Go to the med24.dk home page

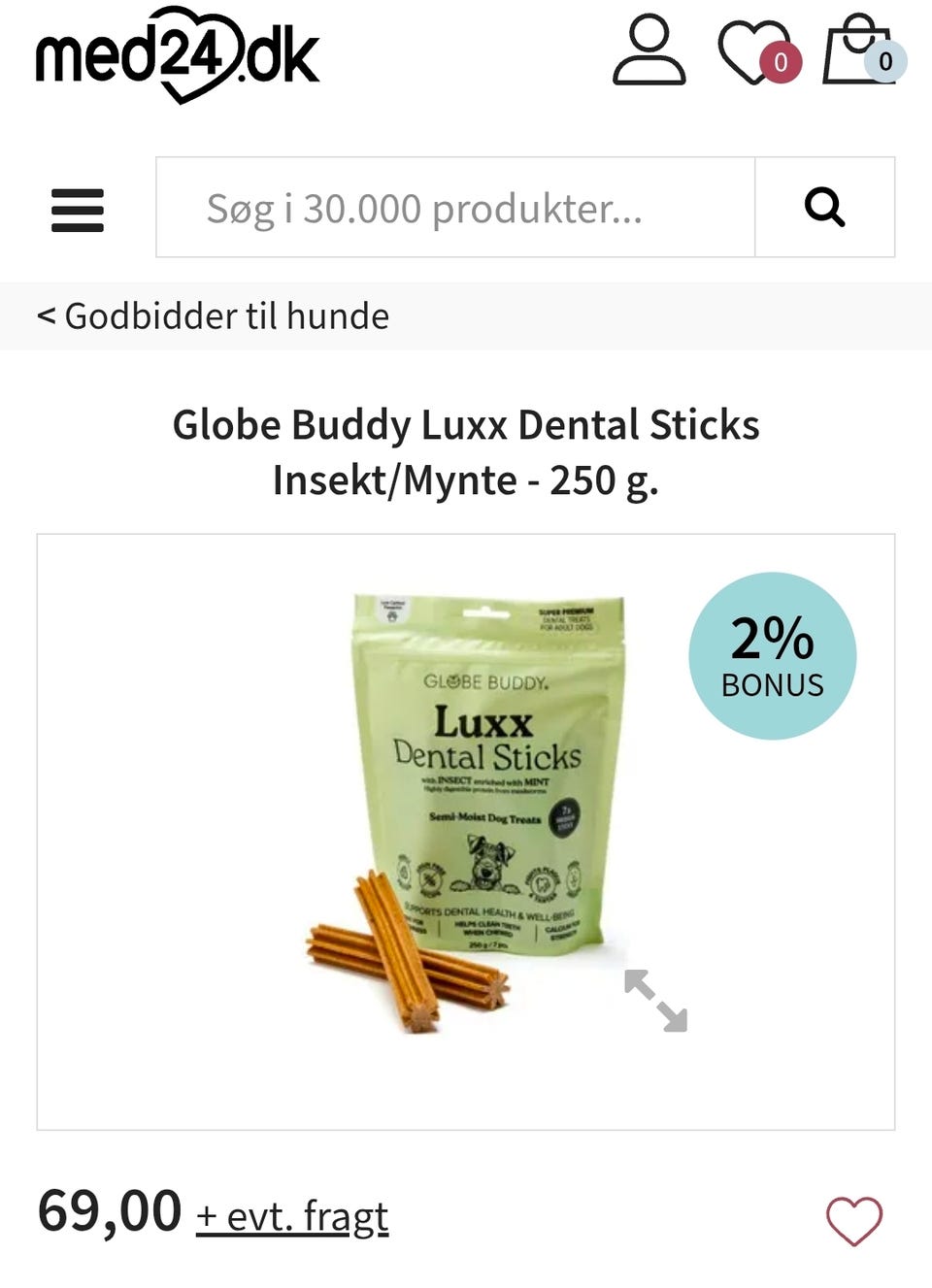(x=178, y=54)
